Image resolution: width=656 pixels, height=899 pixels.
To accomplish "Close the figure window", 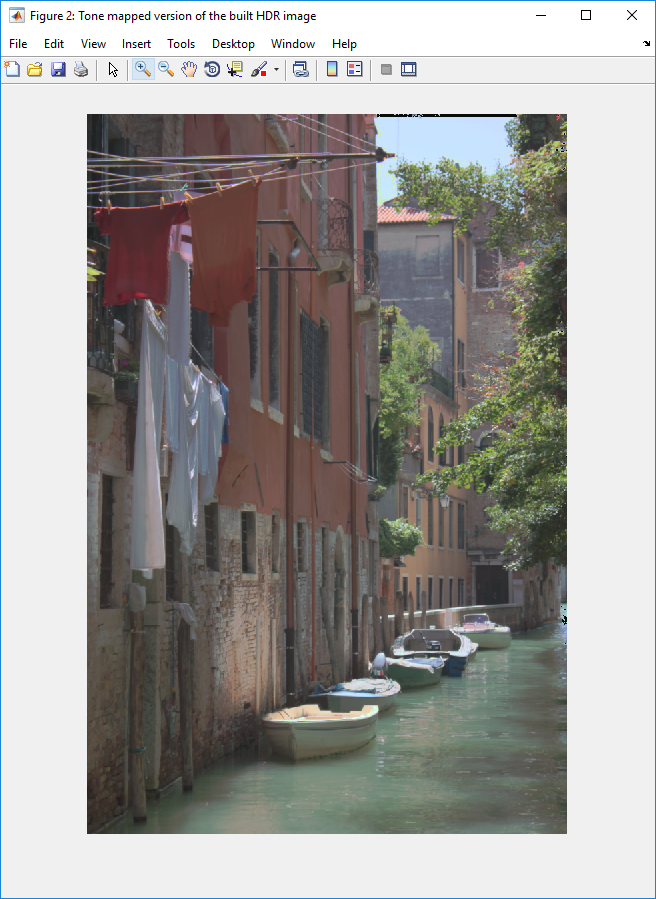I will point(632,15).
